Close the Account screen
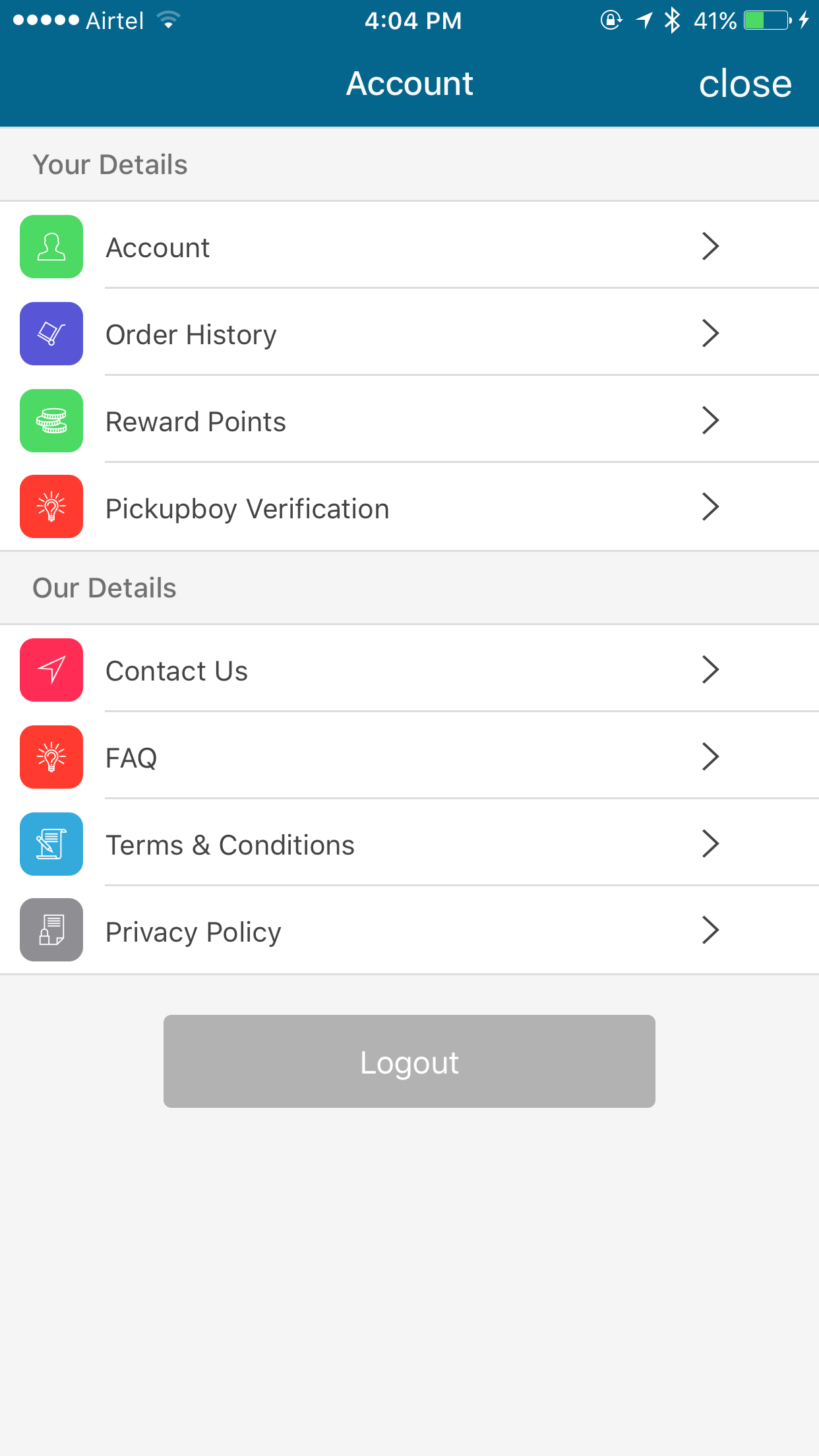819x1456 pixels. coord(744,84)
